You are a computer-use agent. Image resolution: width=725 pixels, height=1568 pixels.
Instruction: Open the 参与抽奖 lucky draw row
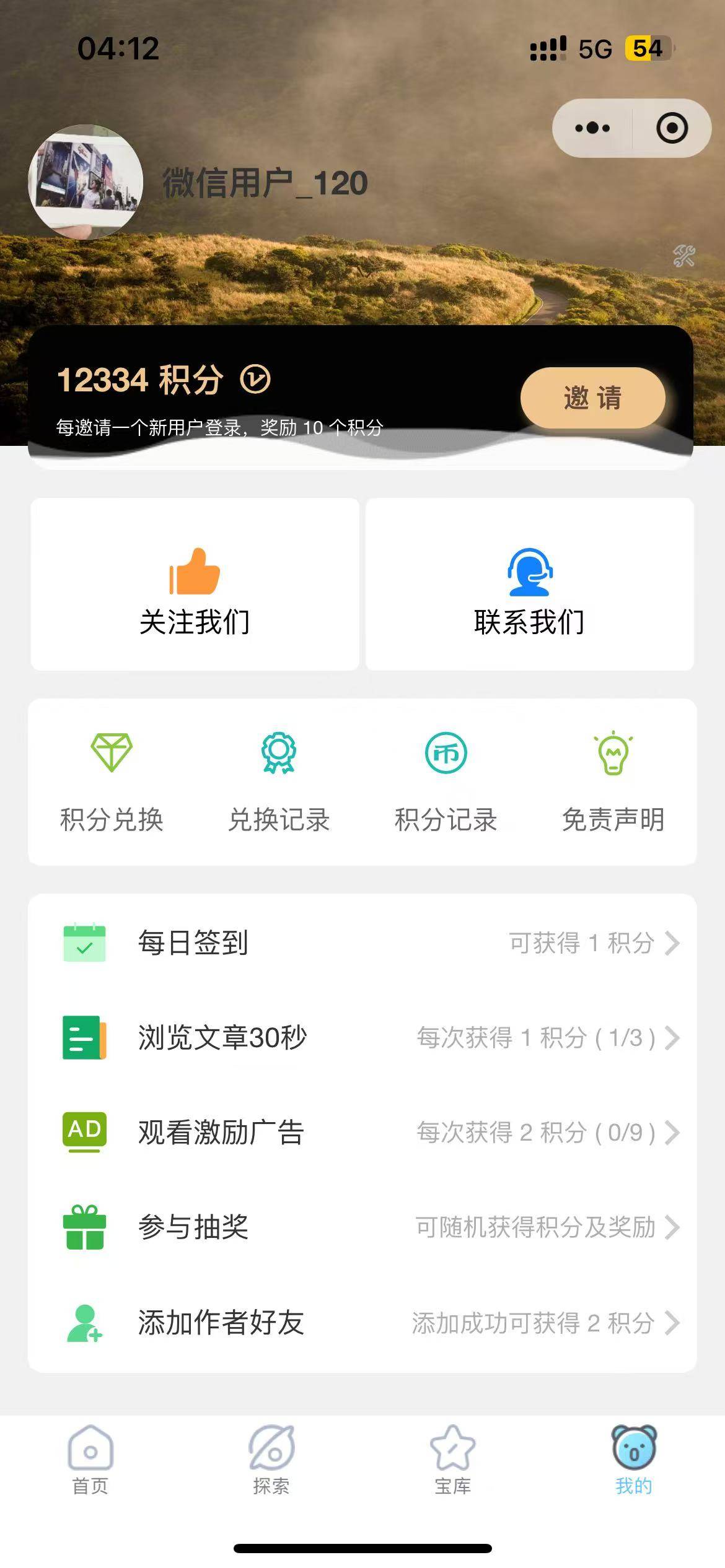coord(362,1227)
